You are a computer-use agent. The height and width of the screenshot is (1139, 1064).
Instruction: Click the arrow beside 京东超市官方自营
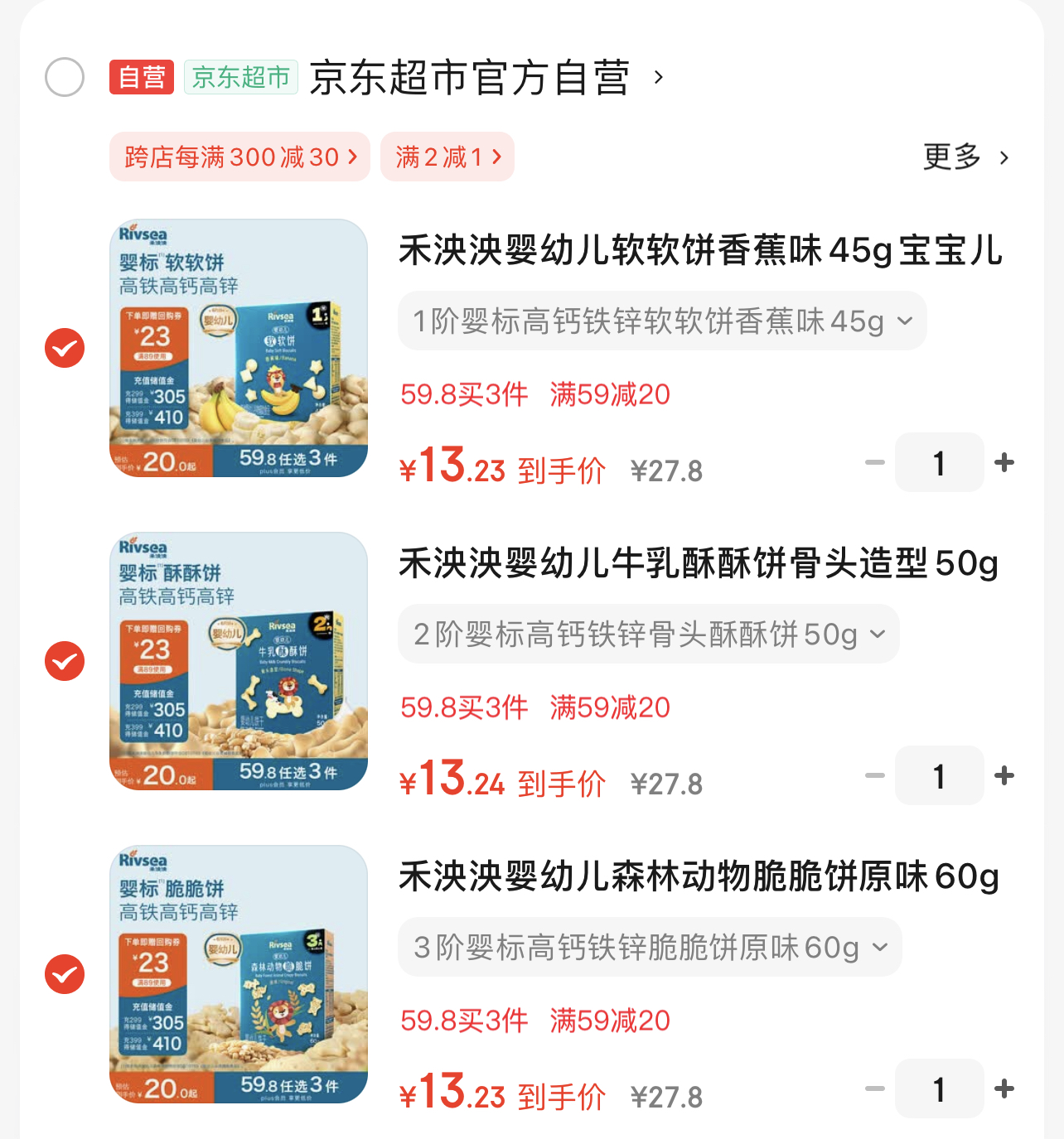pyautogui.click(x=659, y=78)
